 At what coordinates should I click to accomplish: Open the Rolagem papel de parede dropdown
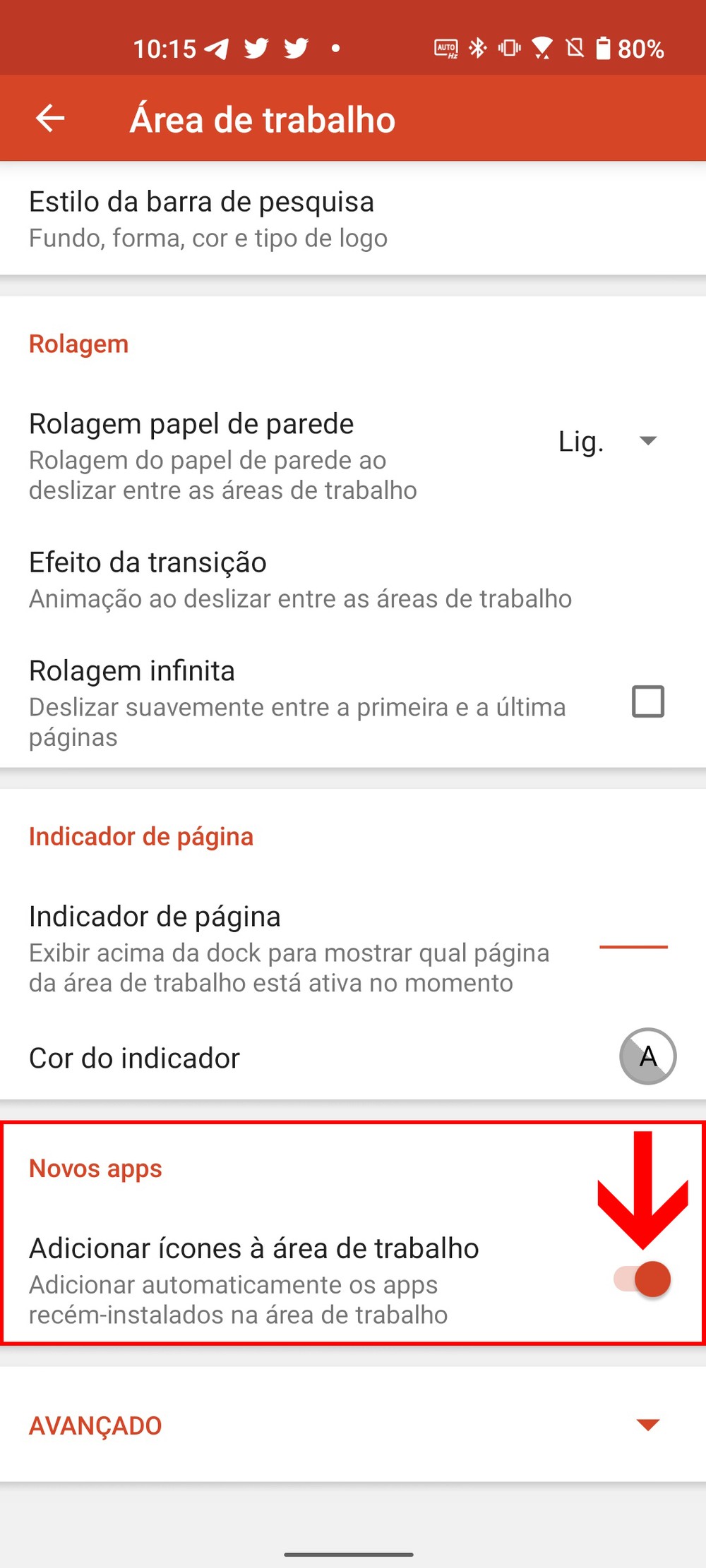click(609, 442)
